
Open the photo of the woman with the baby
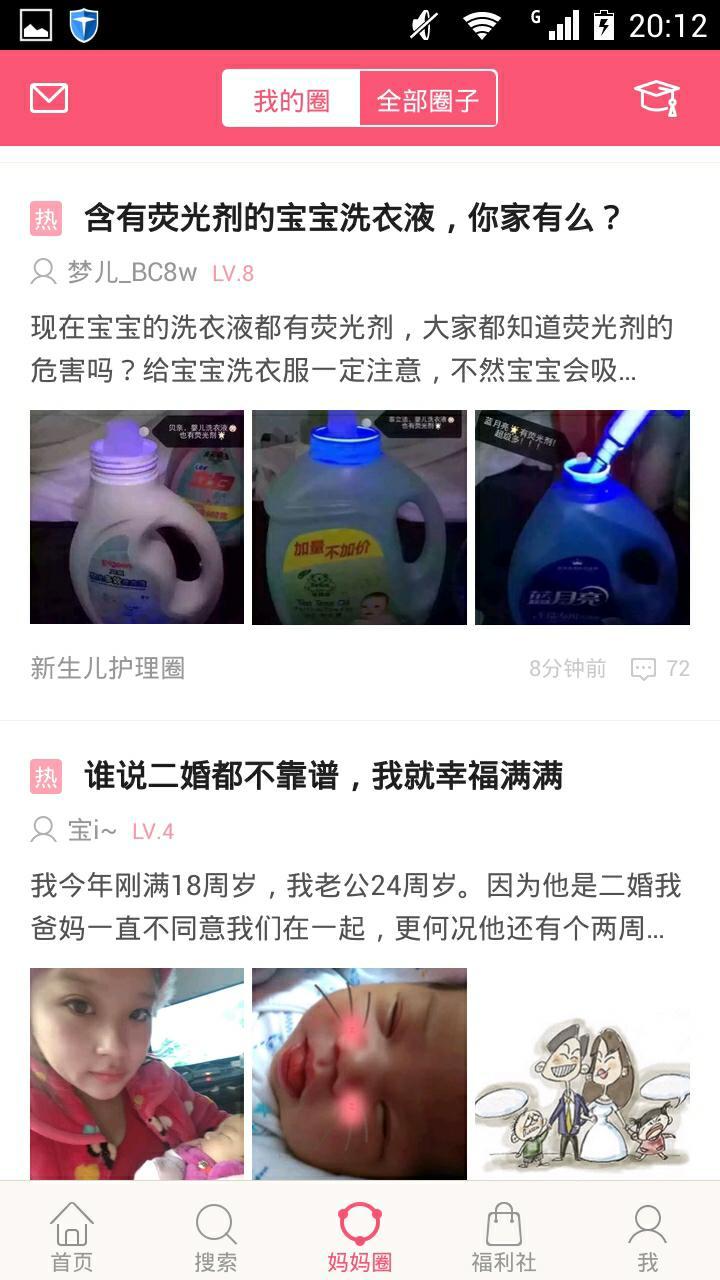coord(137,1073)
